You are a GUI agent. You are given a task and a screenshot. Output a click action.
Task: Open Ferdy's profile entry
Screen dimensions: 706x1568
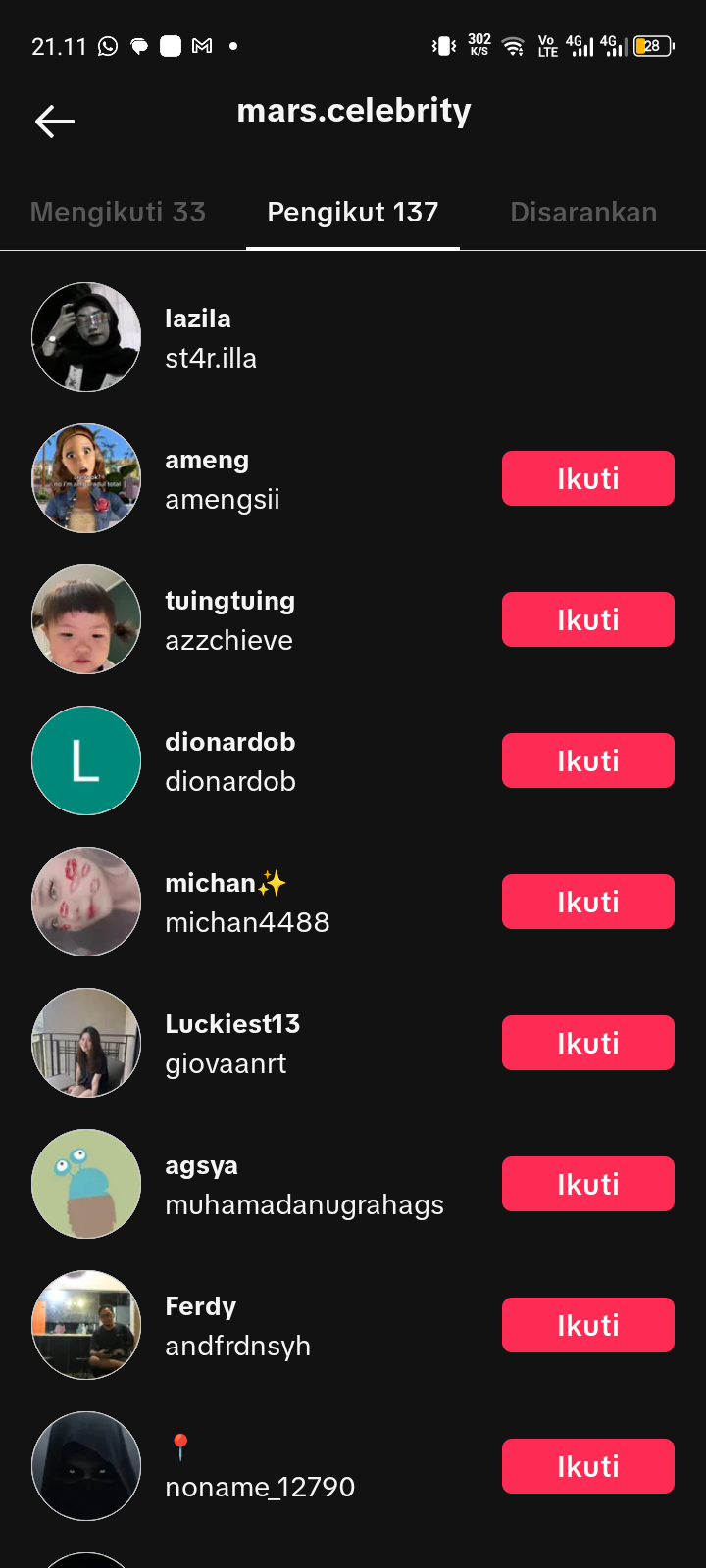pyautogui.click(x=237, y=1325)
